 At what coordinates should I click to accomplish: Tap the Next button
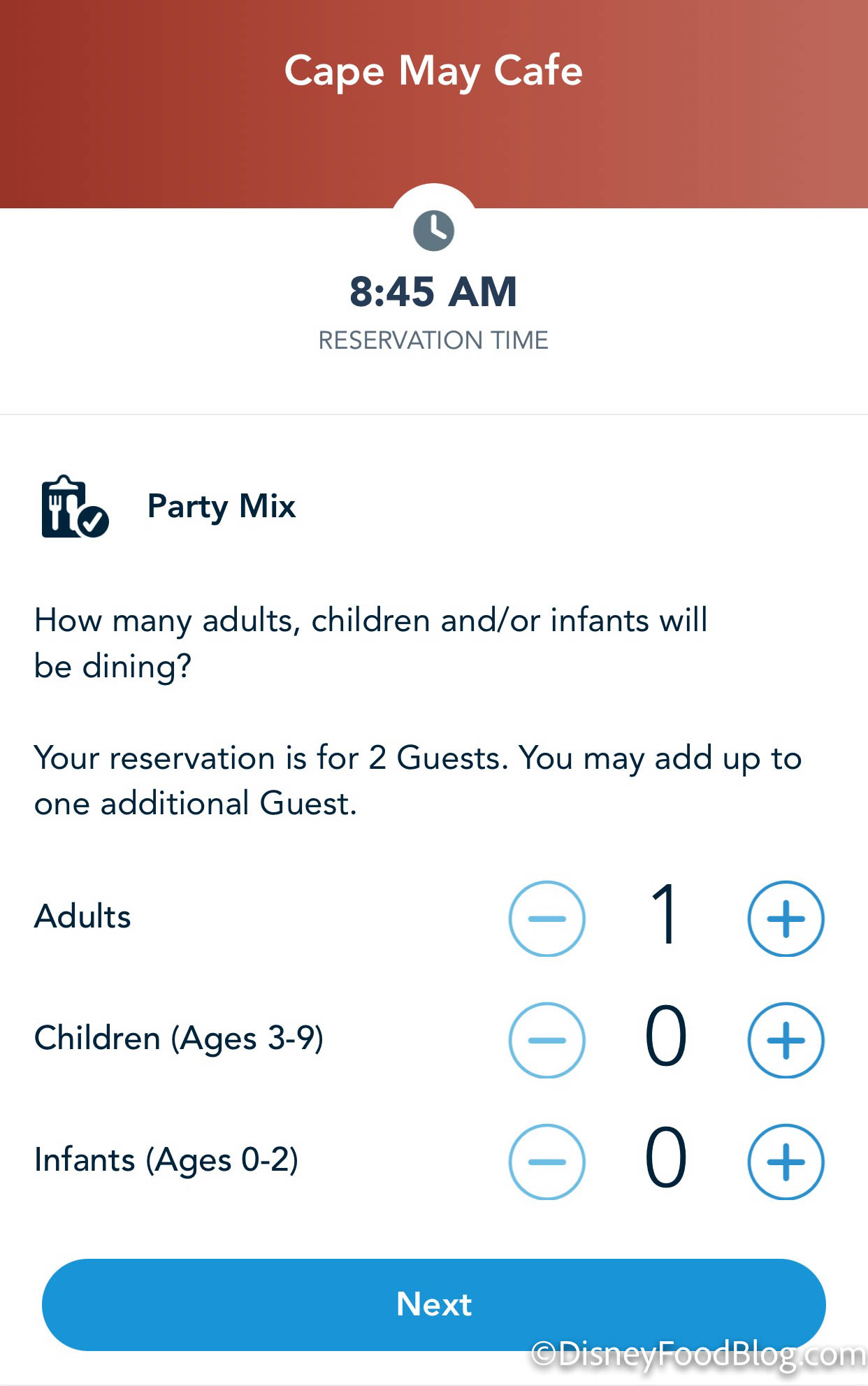point(433,1304)
